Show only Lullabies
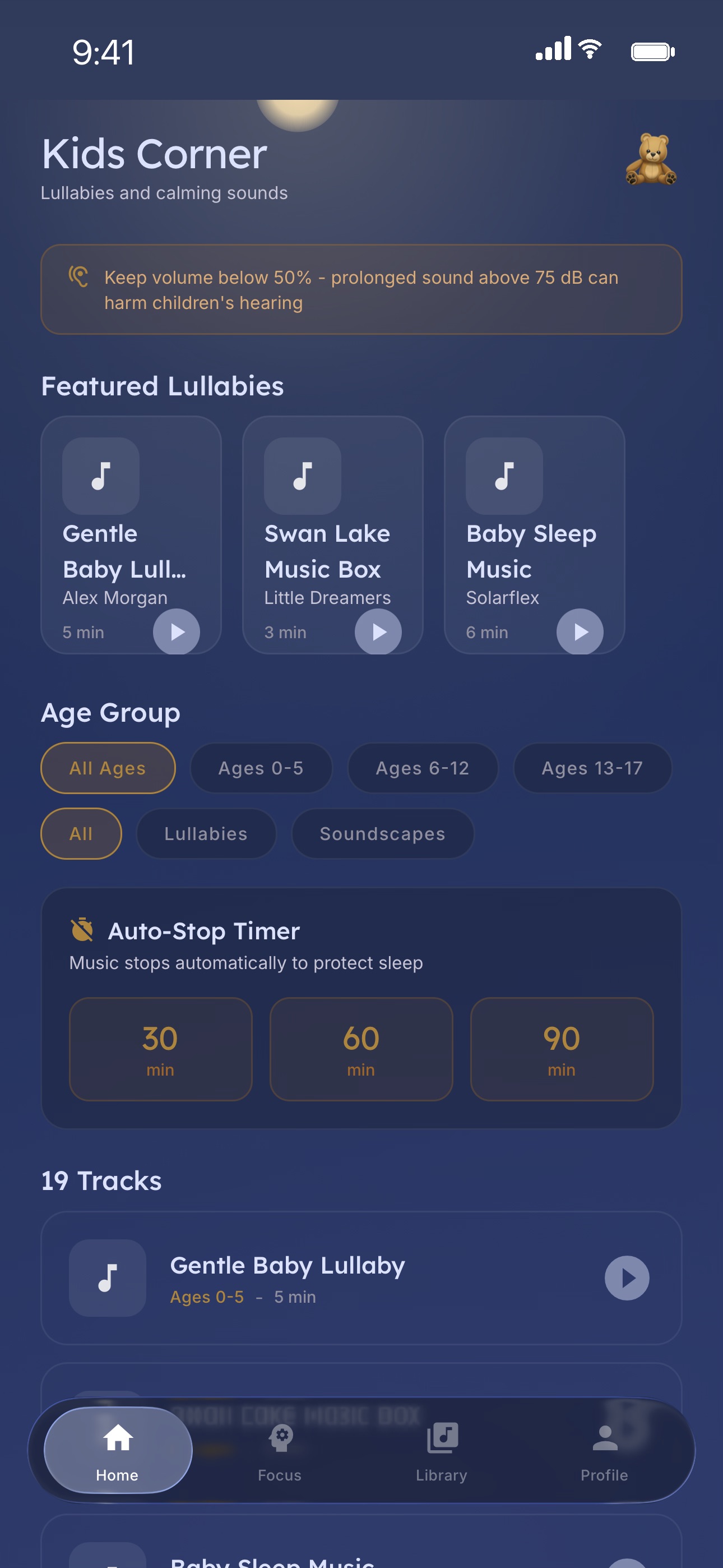Viewport: 723px width, 1568px height. tap(206, 833)
